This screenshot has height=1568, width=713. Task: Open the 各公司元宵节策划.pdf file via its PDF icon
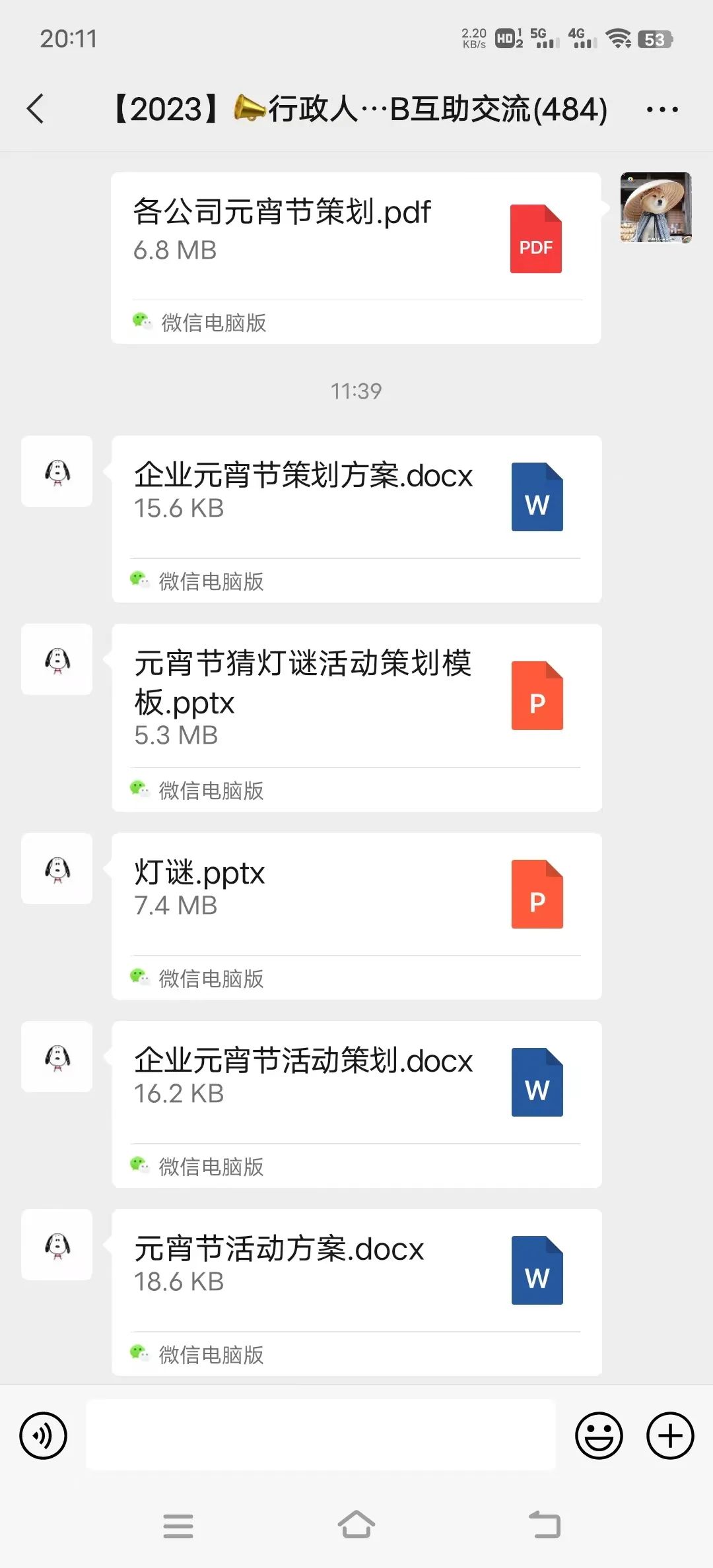(535, 239)
